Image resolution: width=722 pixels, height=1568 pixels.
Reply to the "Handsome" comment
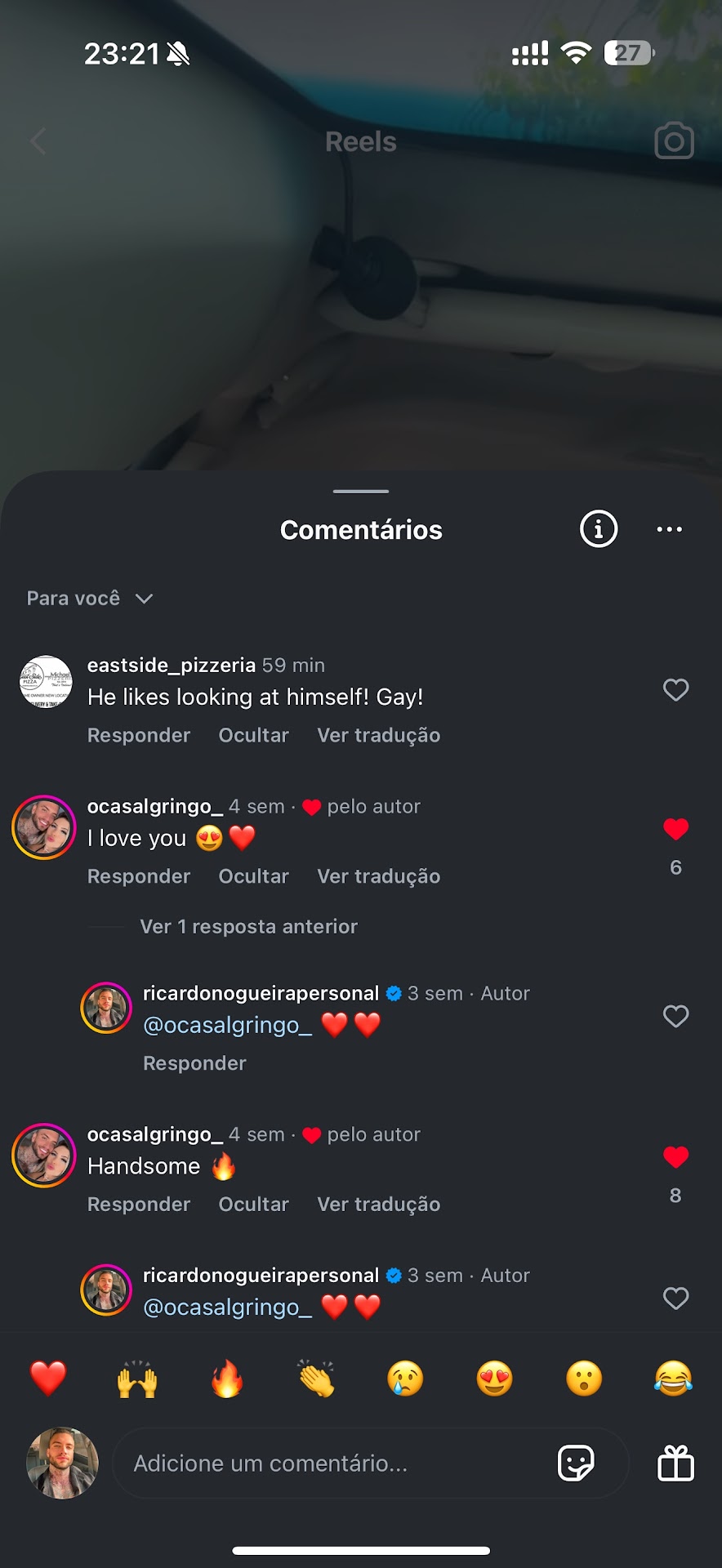pyautogui.click(x=139, y=1205)
